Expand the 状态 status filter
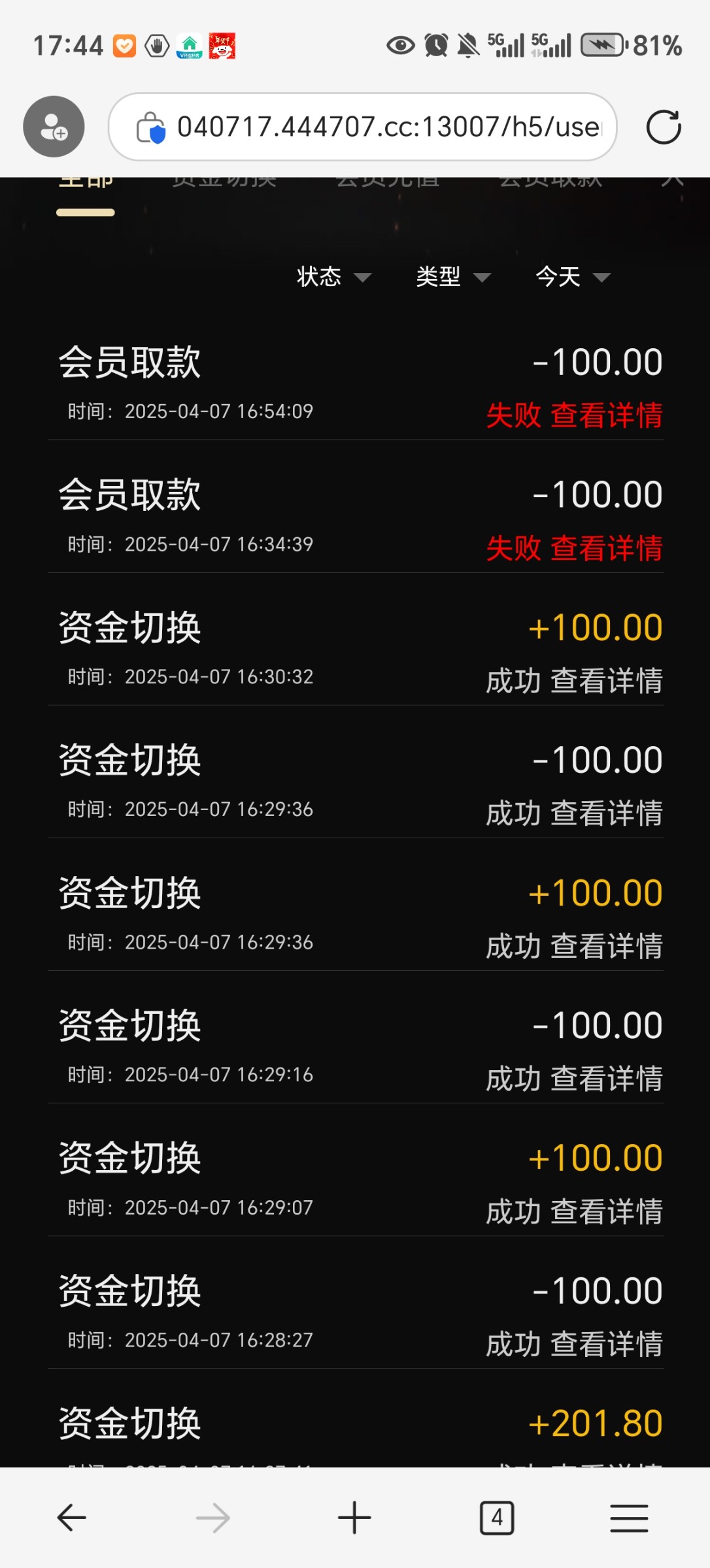 pos(333,277)
